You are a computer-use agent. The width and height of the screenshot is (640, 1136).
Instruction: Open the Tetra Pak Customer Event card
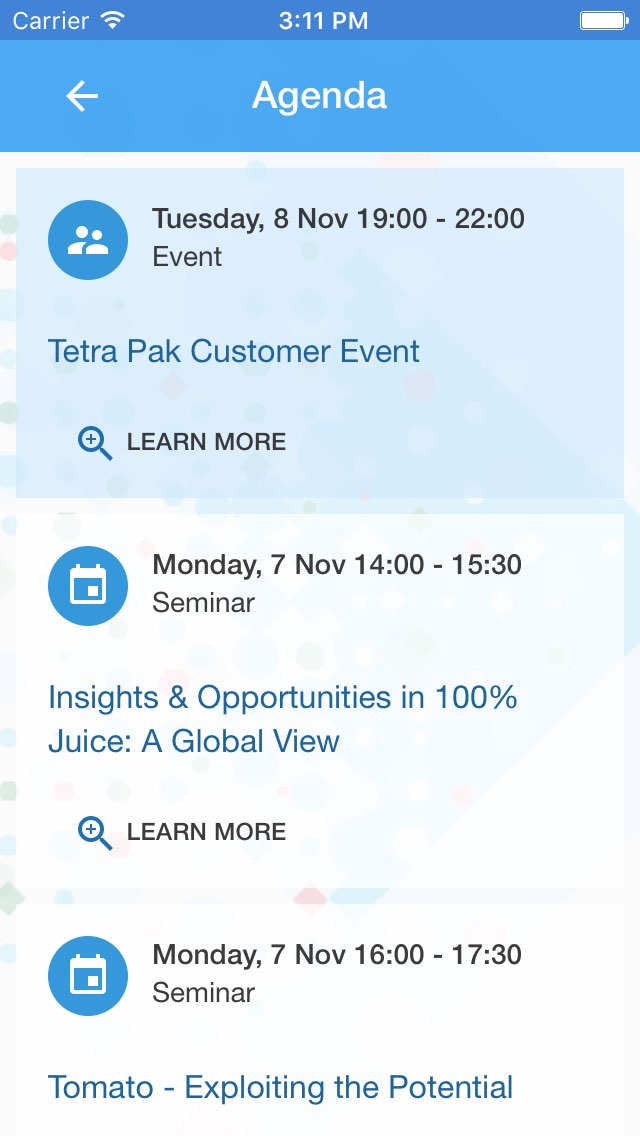[x=320, y=333]
